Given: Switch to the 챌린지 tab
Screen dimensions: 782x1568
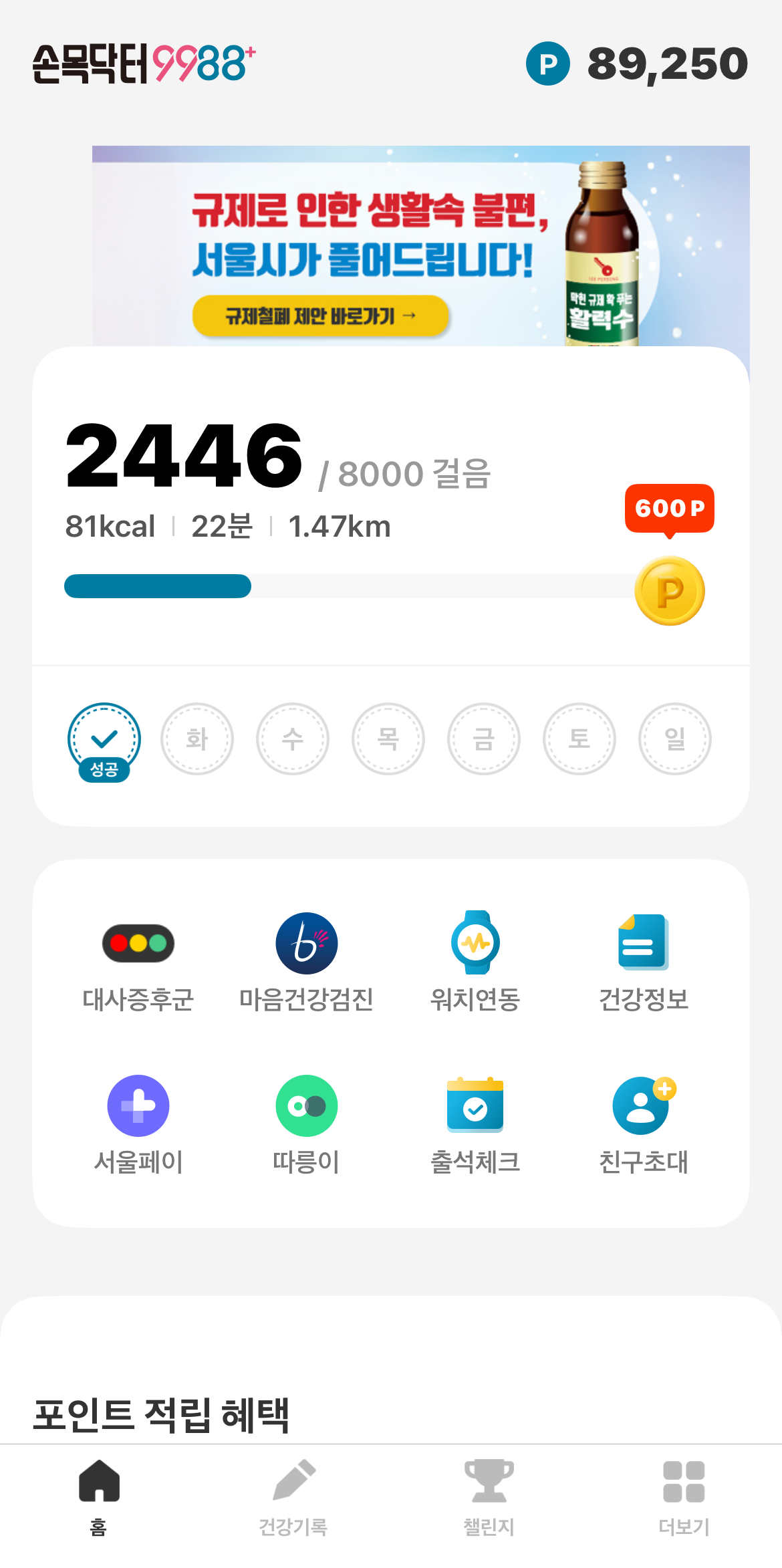Looking at the screenshot, I should (489, 1490).
